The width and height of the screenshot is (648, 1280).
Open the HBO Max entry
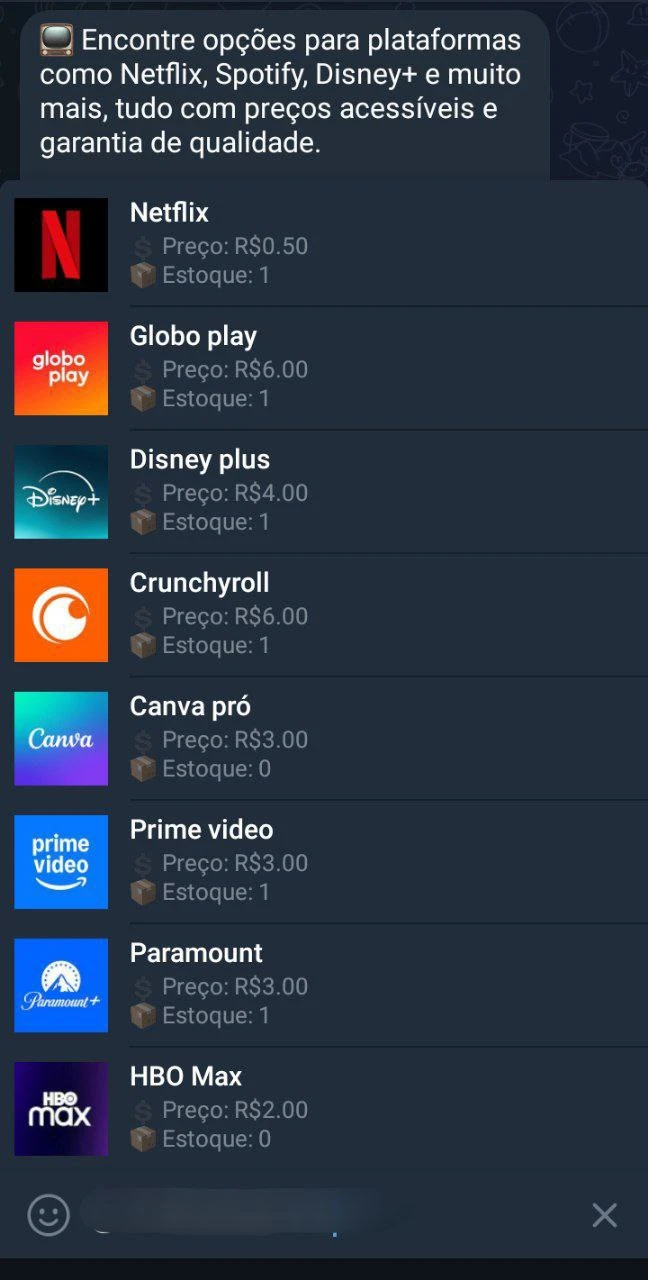[x=324, y=1108]
